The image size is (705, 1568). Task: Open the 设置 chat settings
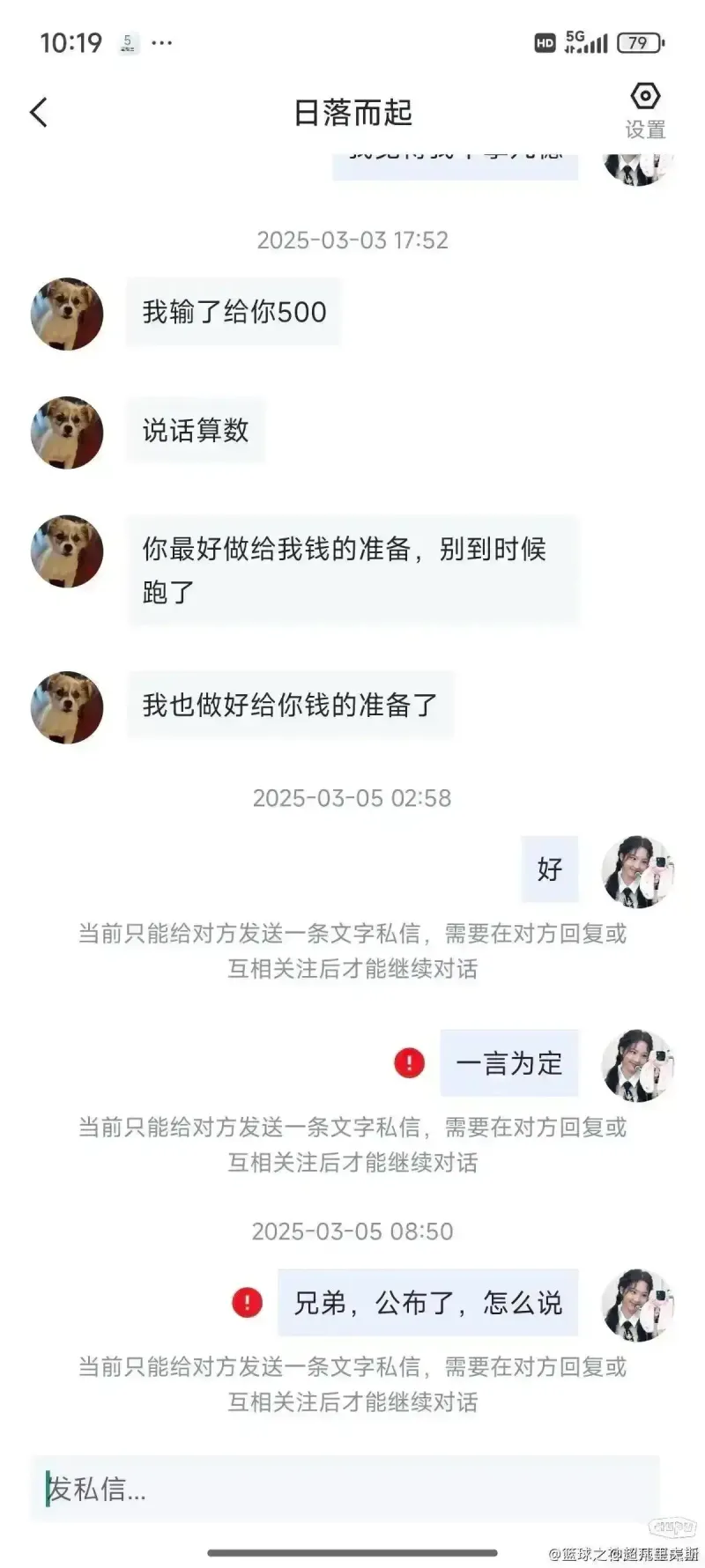point(645,111)
